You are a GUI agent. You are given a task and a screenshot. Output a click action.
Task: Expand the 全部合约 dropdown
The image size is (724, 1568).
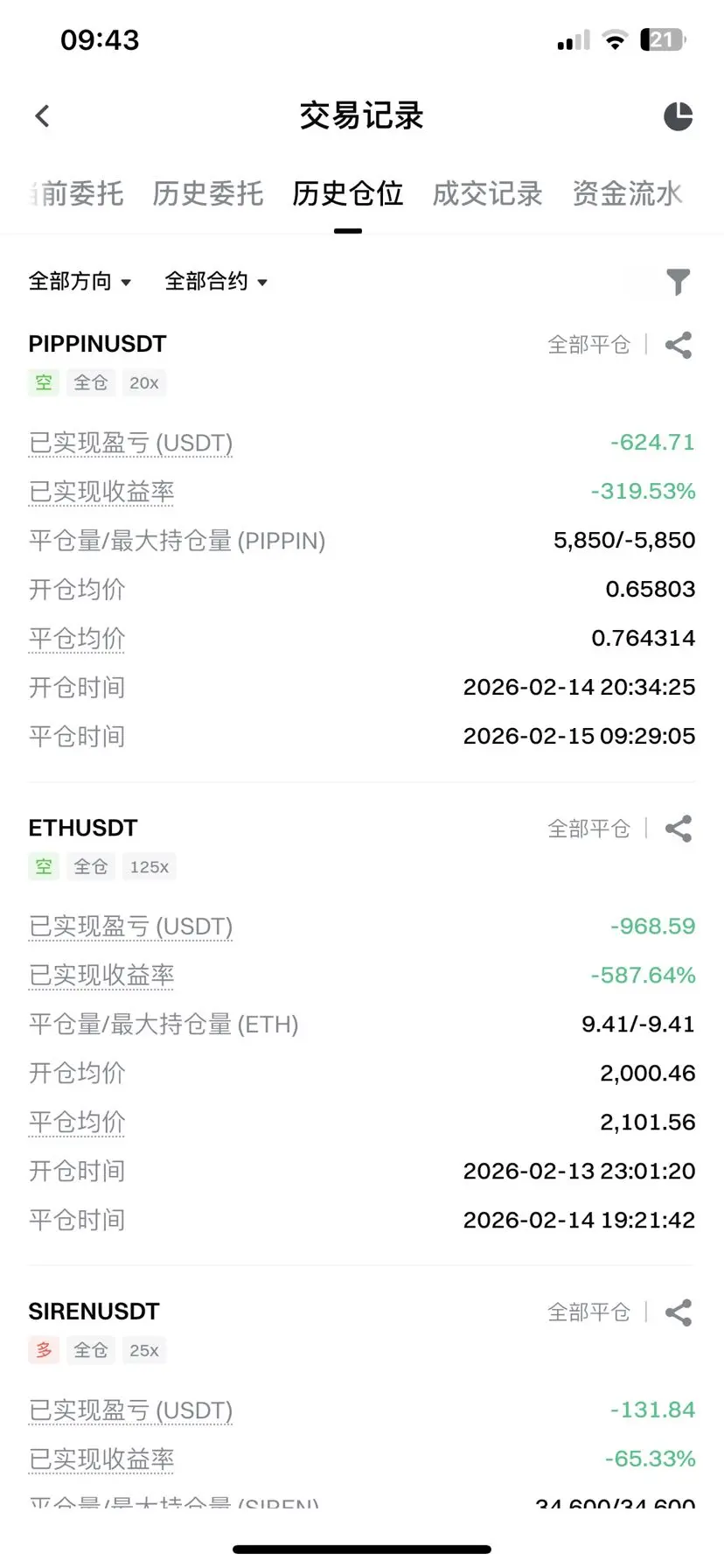pos(216,282)
